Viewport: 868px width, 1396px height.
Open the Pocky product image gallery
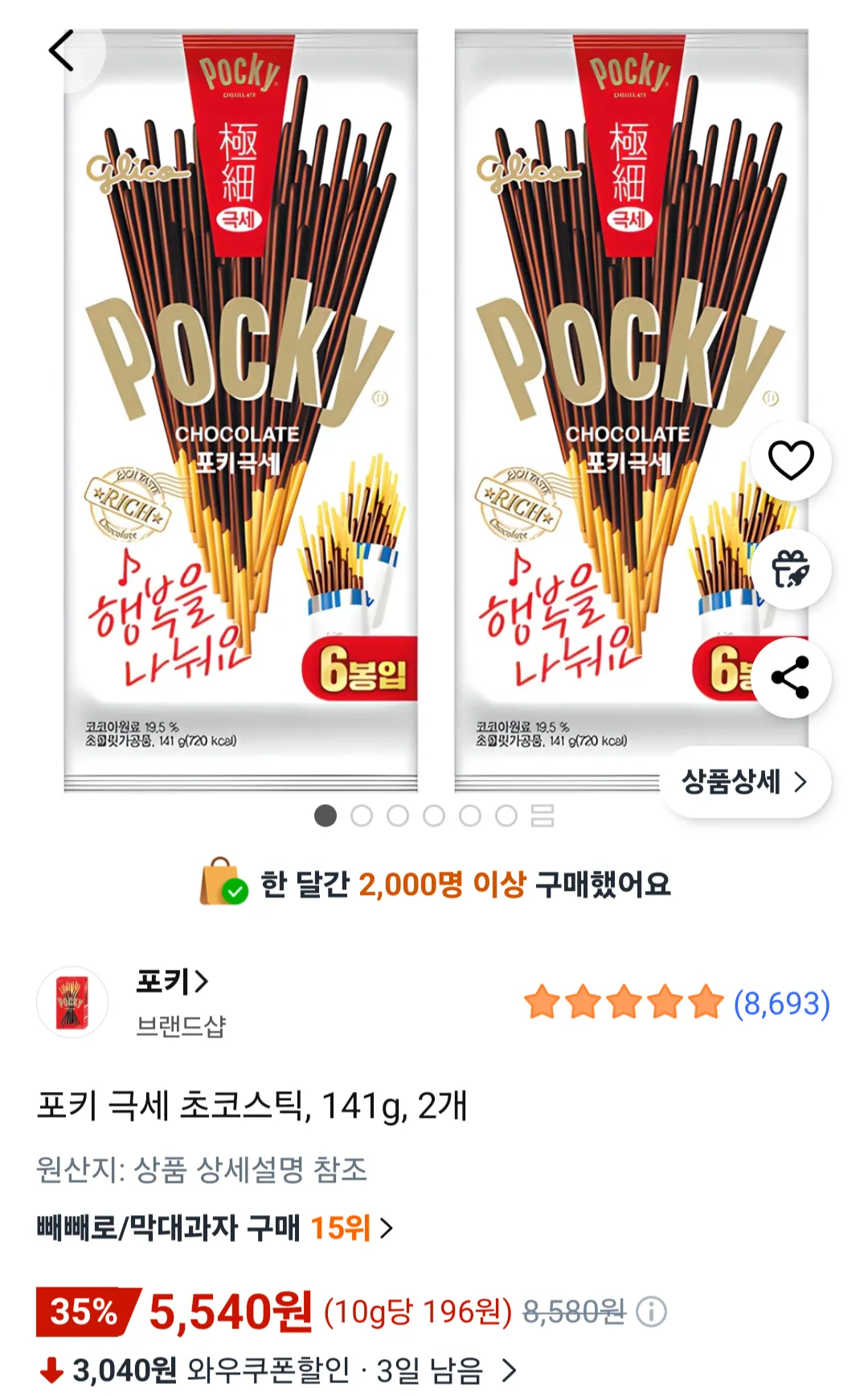click(x=241, y=410)
